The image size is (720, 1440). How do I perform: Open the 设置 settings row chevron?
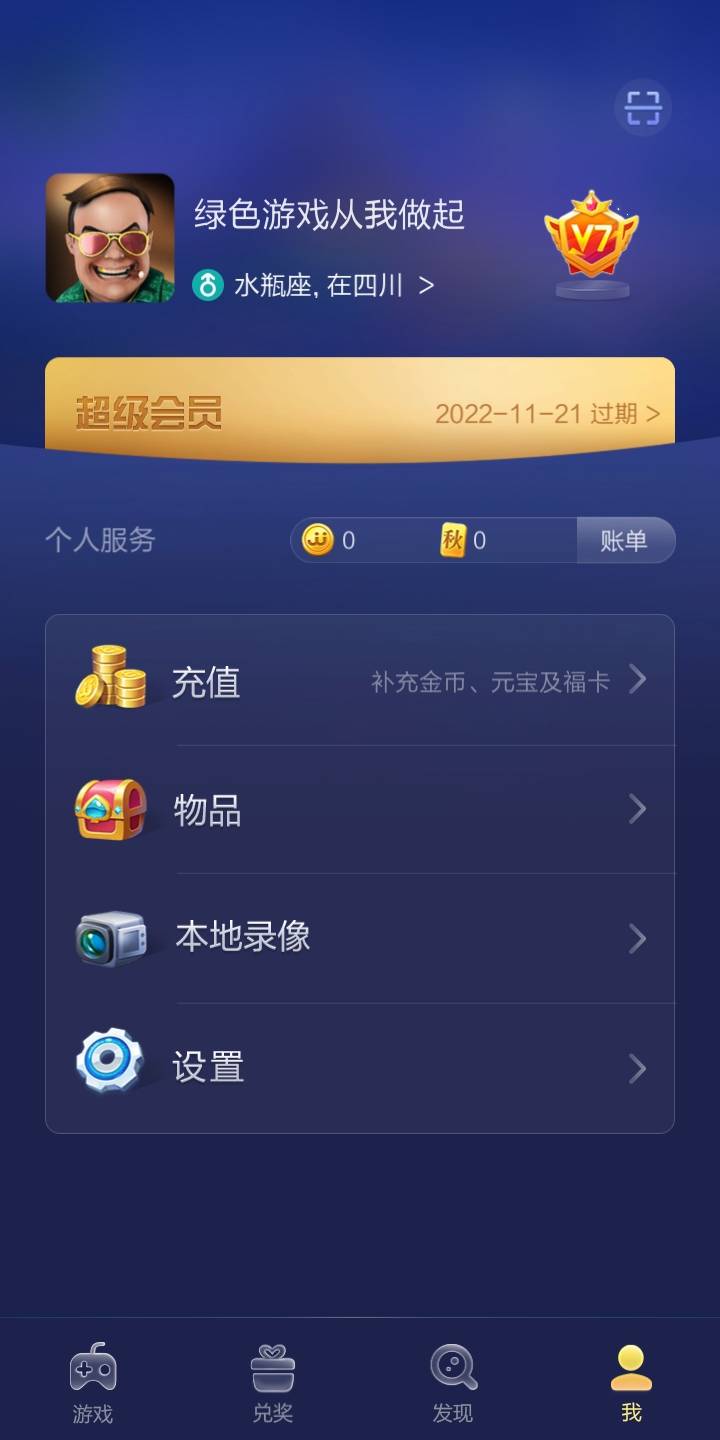point(638,1068)
